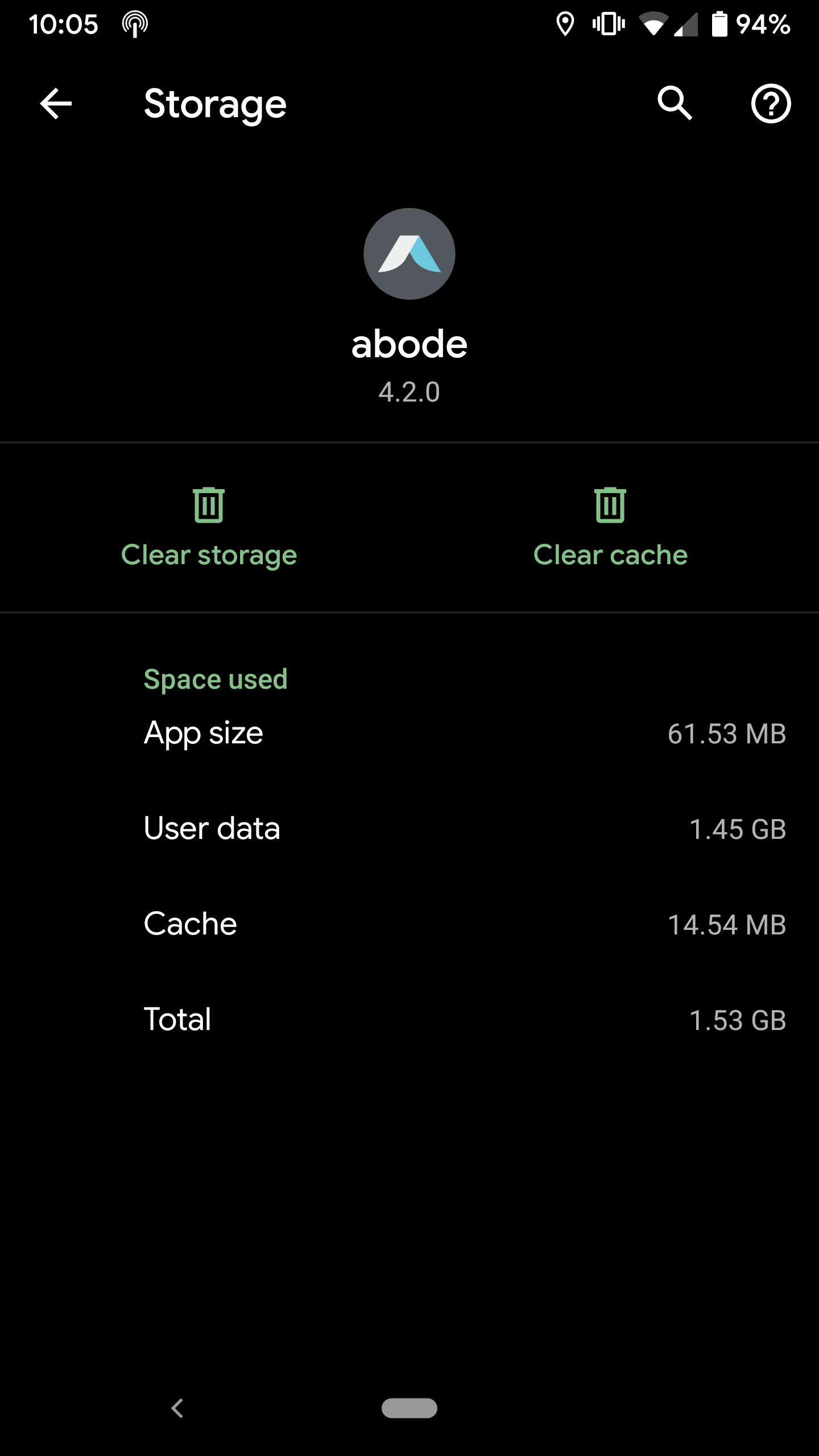Open settings search
The image size is (819, 1456).
point(675,104)
